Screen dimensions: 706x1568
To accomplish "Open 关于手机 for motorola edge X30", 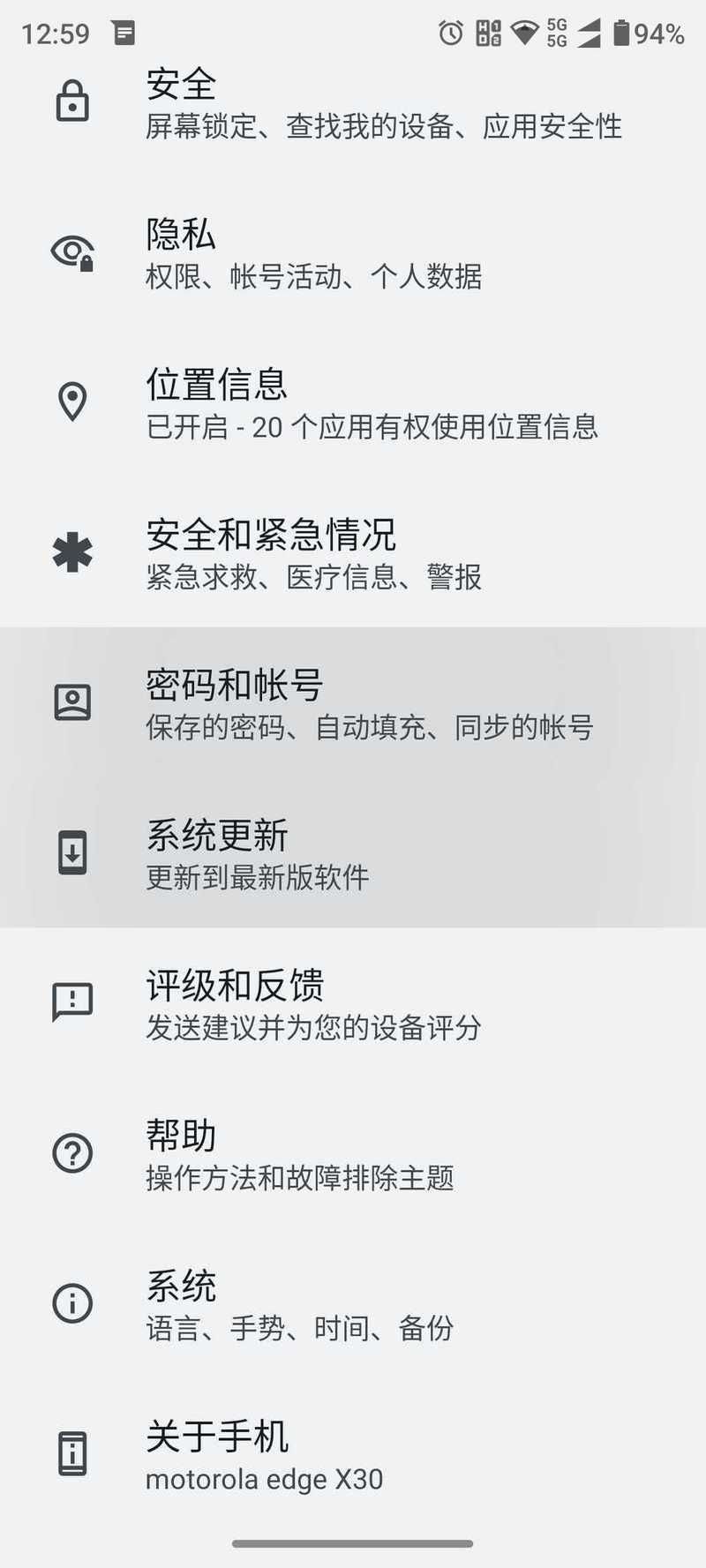I will point(353,1452).
